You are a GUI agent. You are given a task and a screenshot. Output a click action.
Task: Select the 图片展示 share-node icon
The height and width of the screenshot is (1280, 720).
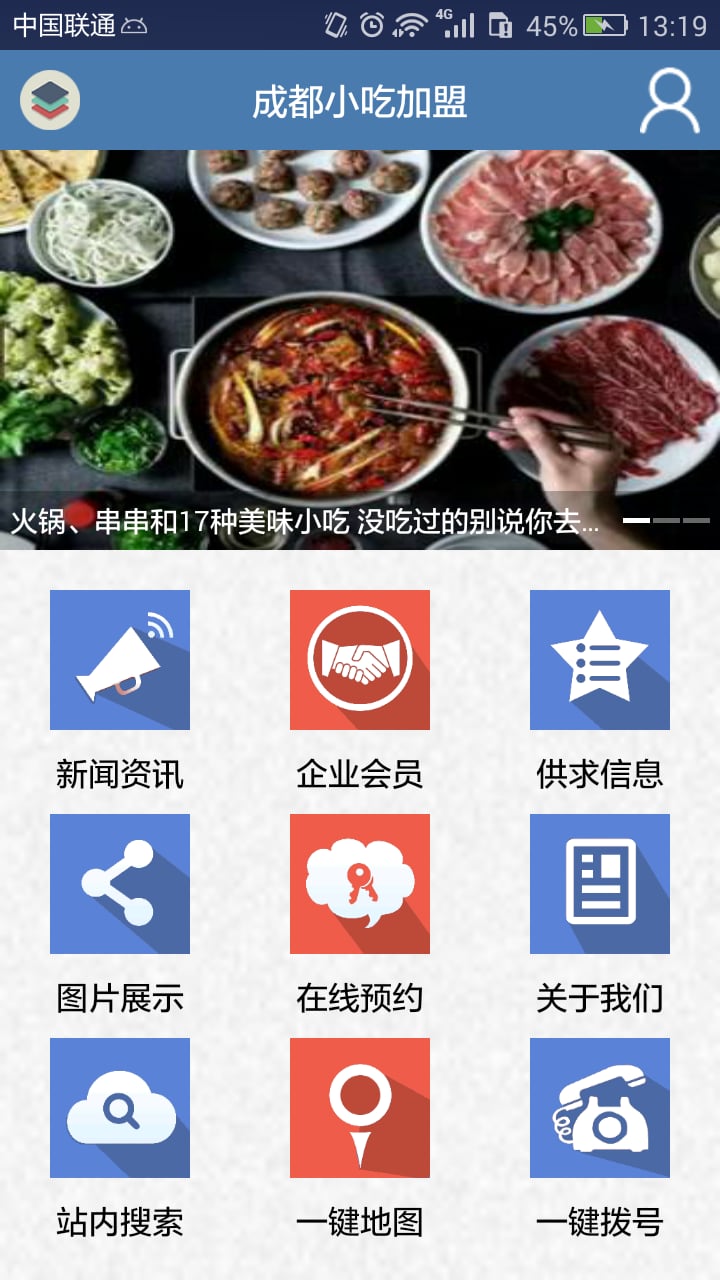(x=119, y=883)
